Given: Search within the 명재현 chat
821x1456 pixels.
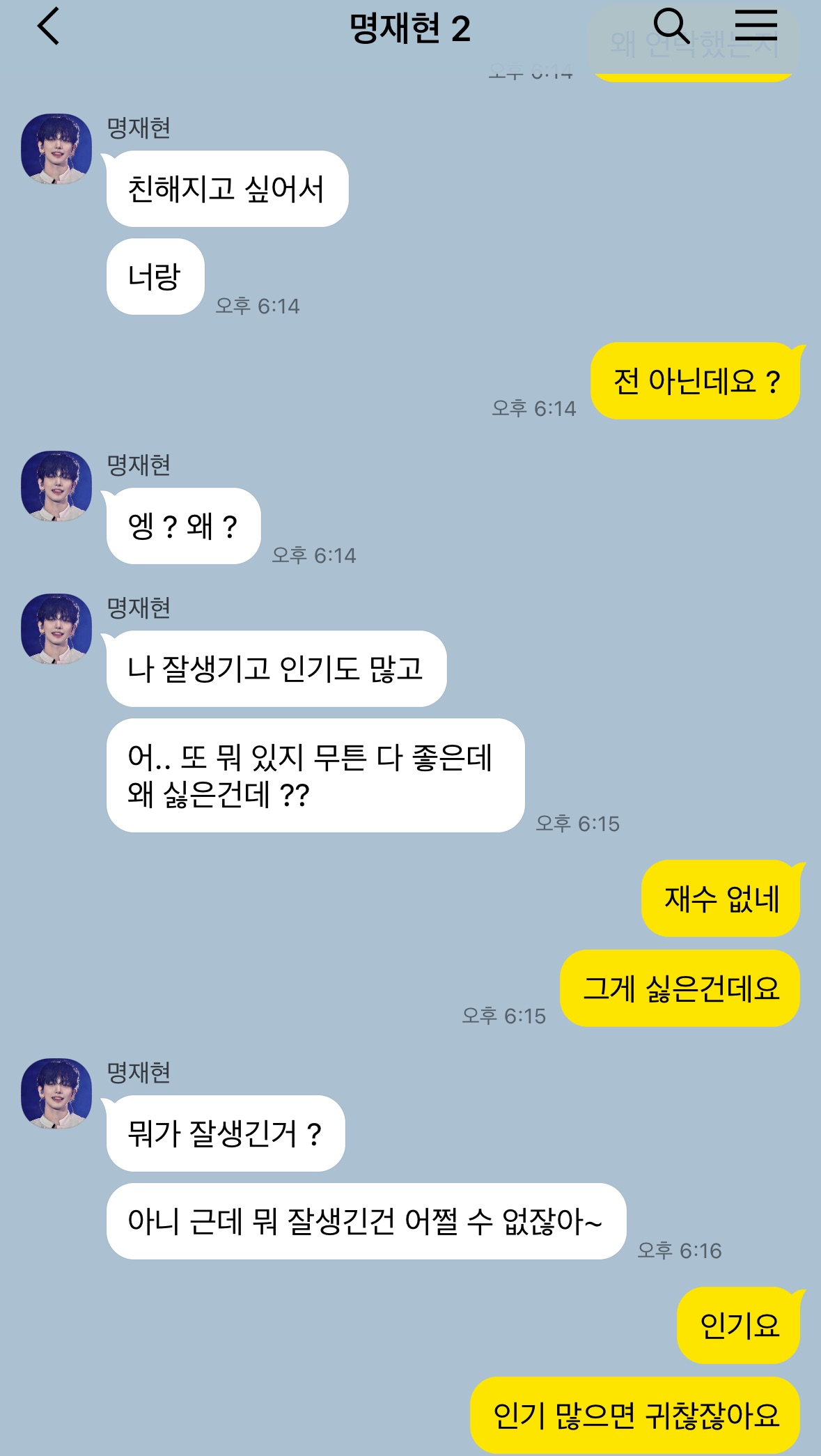Looking at the screenshot, I should click(671, 27).
